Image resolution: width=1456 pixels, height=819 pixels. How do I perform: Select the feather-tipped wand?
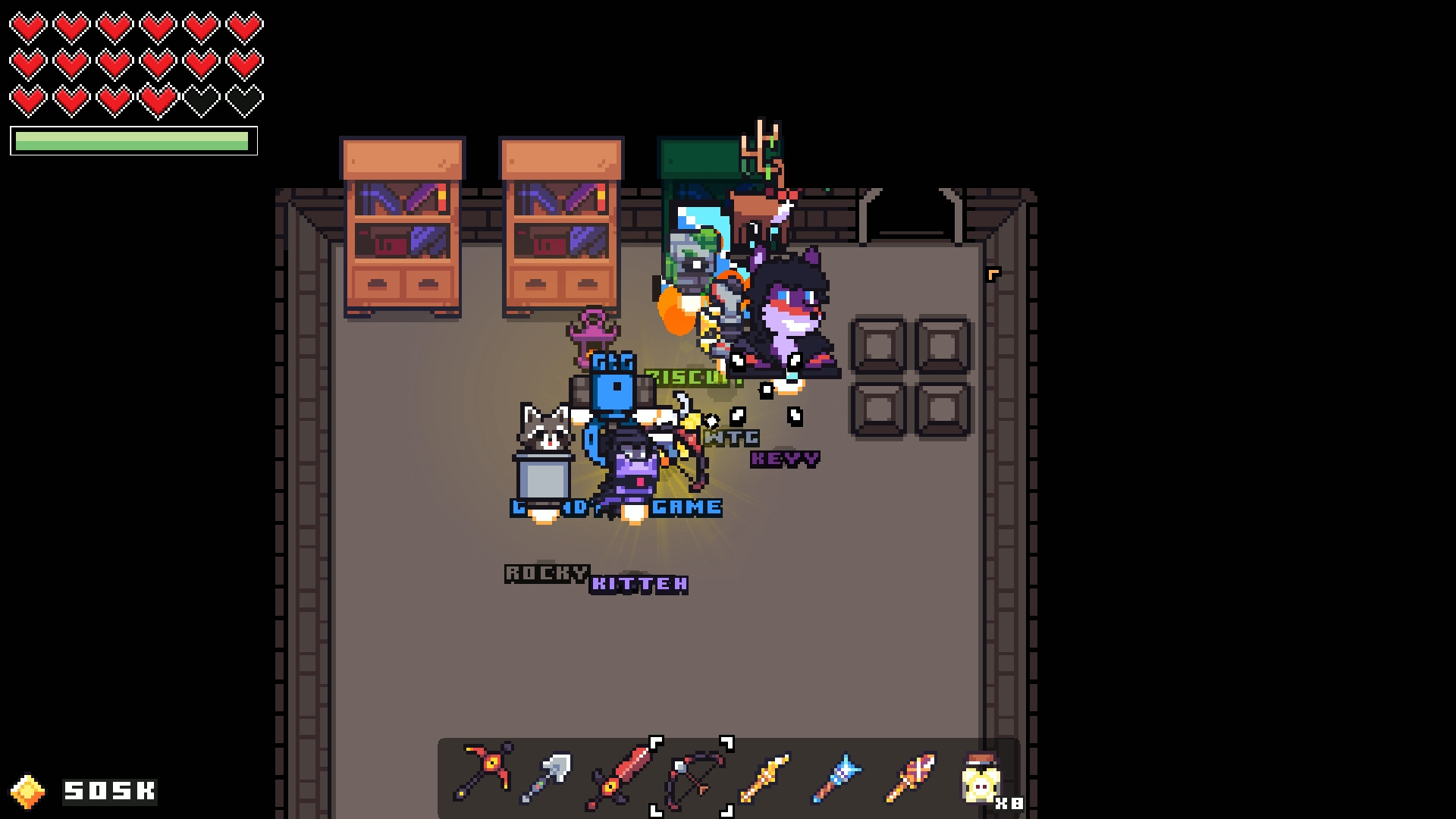[x=909, y=777]
